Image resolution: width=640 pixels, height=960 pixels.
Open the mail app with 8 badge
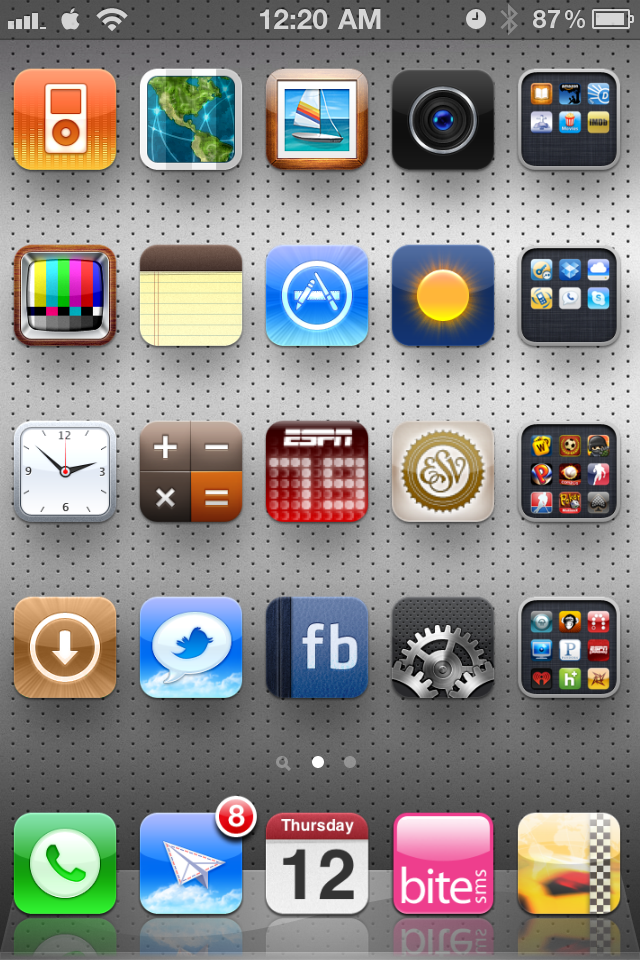191,864
